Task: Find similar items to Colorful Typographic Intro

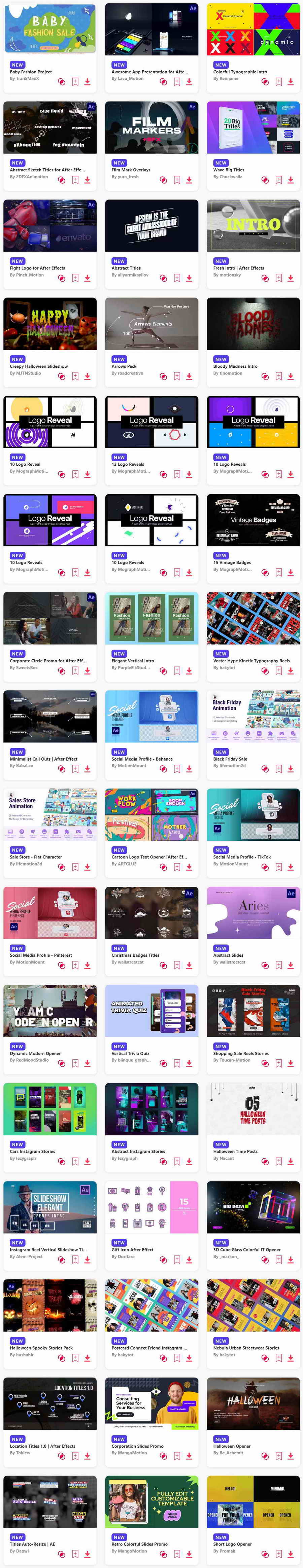Action: [x=265, y=81]
